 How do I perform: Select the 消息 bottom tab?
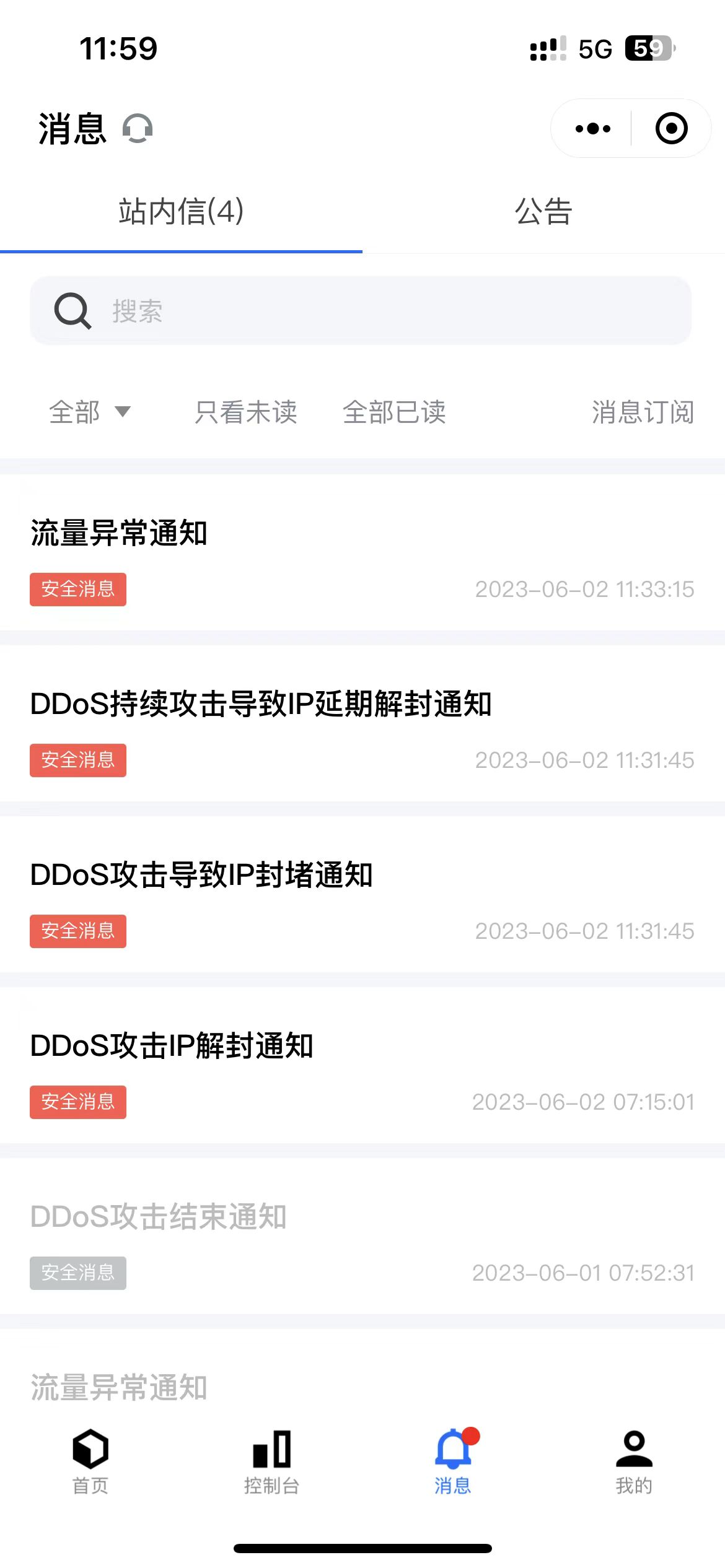453,1461
